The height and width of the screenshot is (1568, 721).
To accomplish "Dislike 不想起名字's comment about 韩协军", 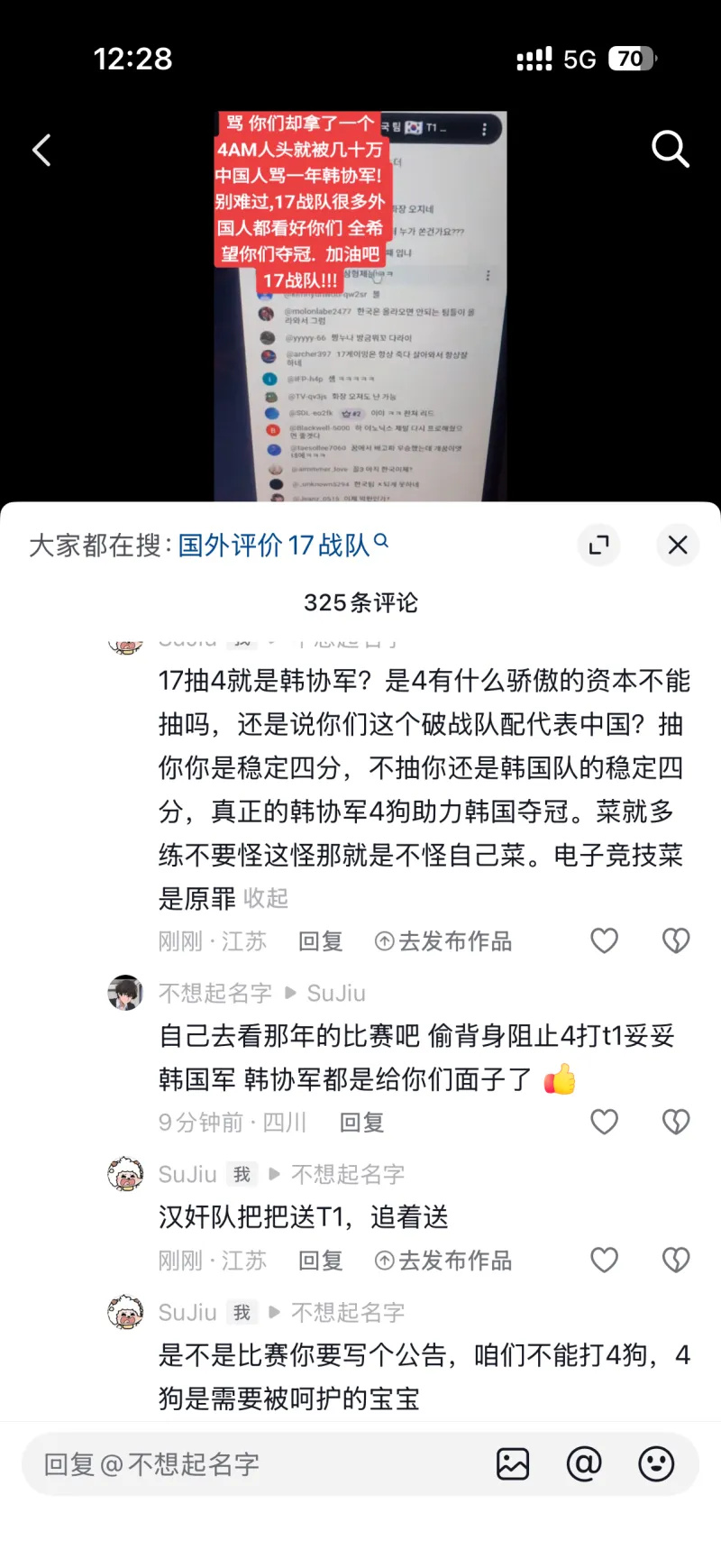I will pos(676,1123).
